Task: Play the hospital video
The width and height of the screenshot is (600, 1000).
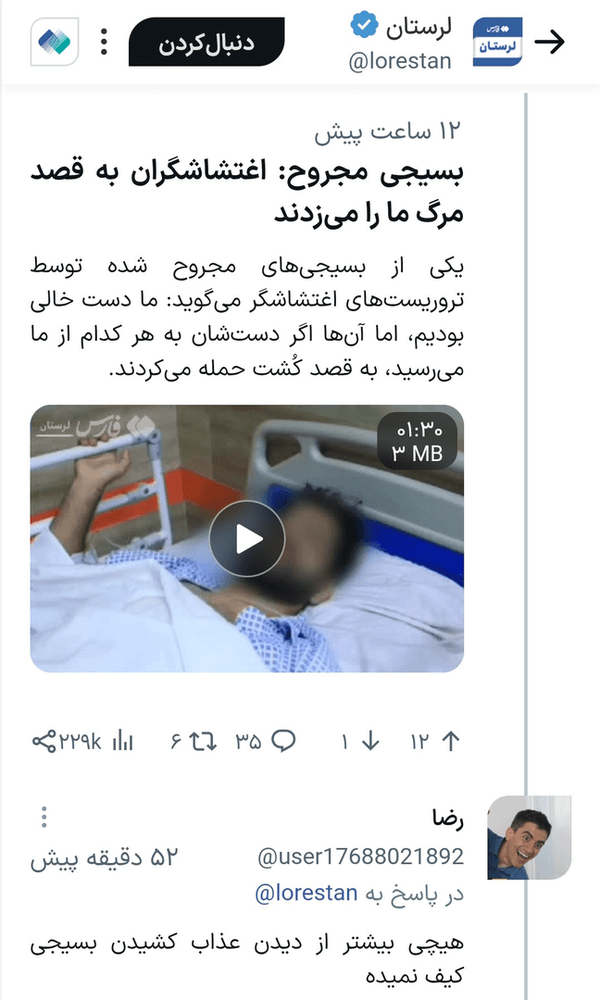Action: click(247, 539)
